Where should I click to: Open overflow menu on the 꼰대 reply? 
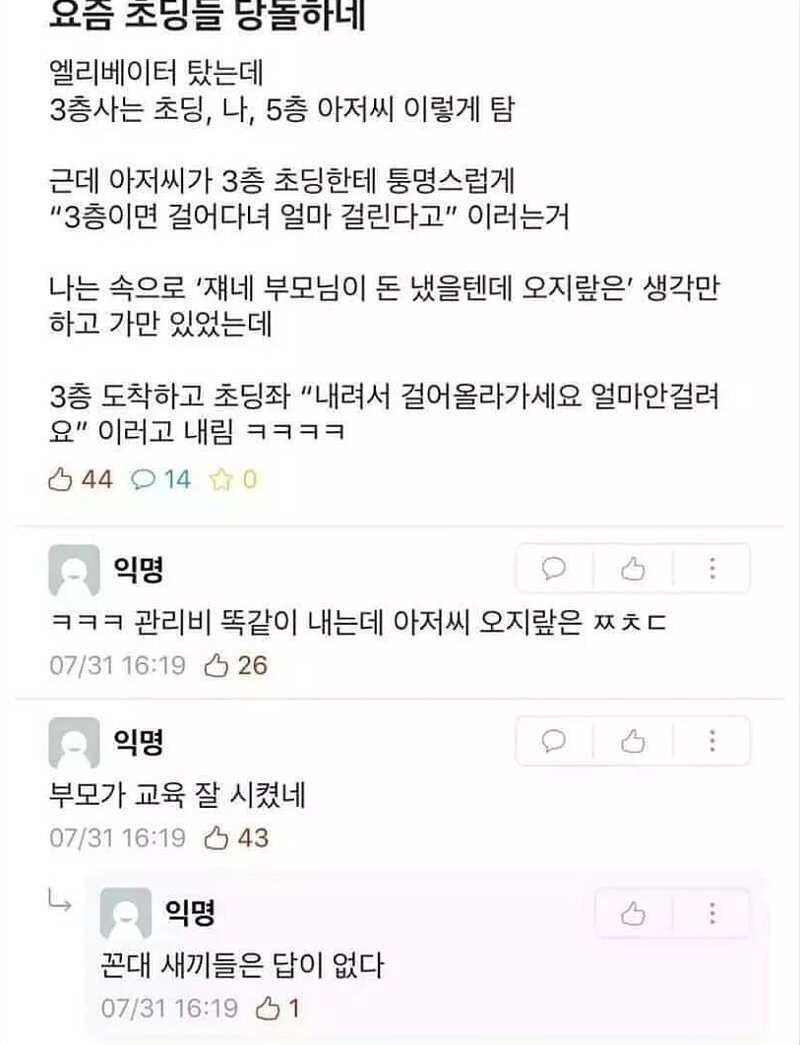pos(712,913)
